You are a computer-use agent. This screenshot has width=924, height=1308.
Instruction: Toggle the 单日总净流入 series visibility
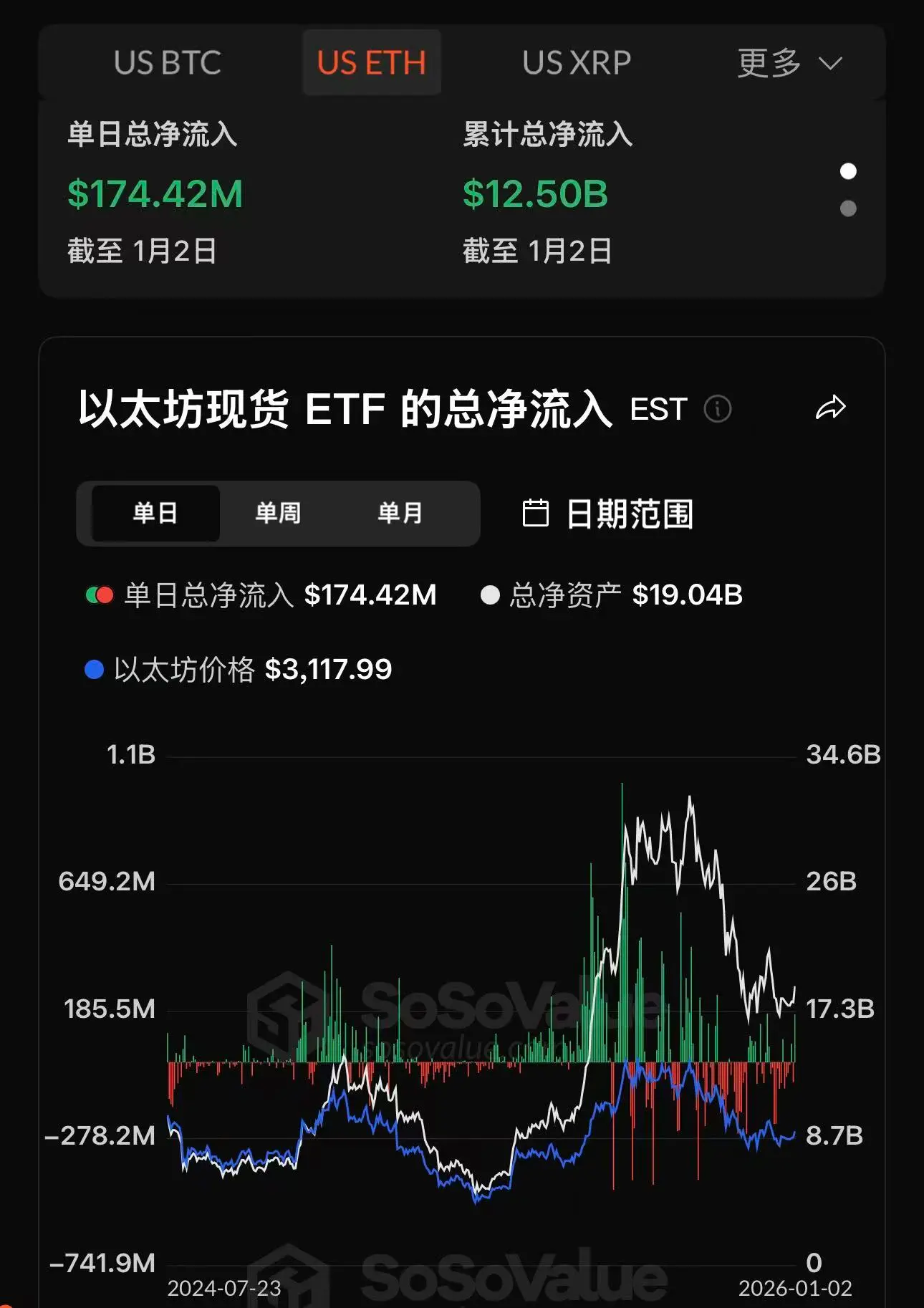tap(208, 594)
